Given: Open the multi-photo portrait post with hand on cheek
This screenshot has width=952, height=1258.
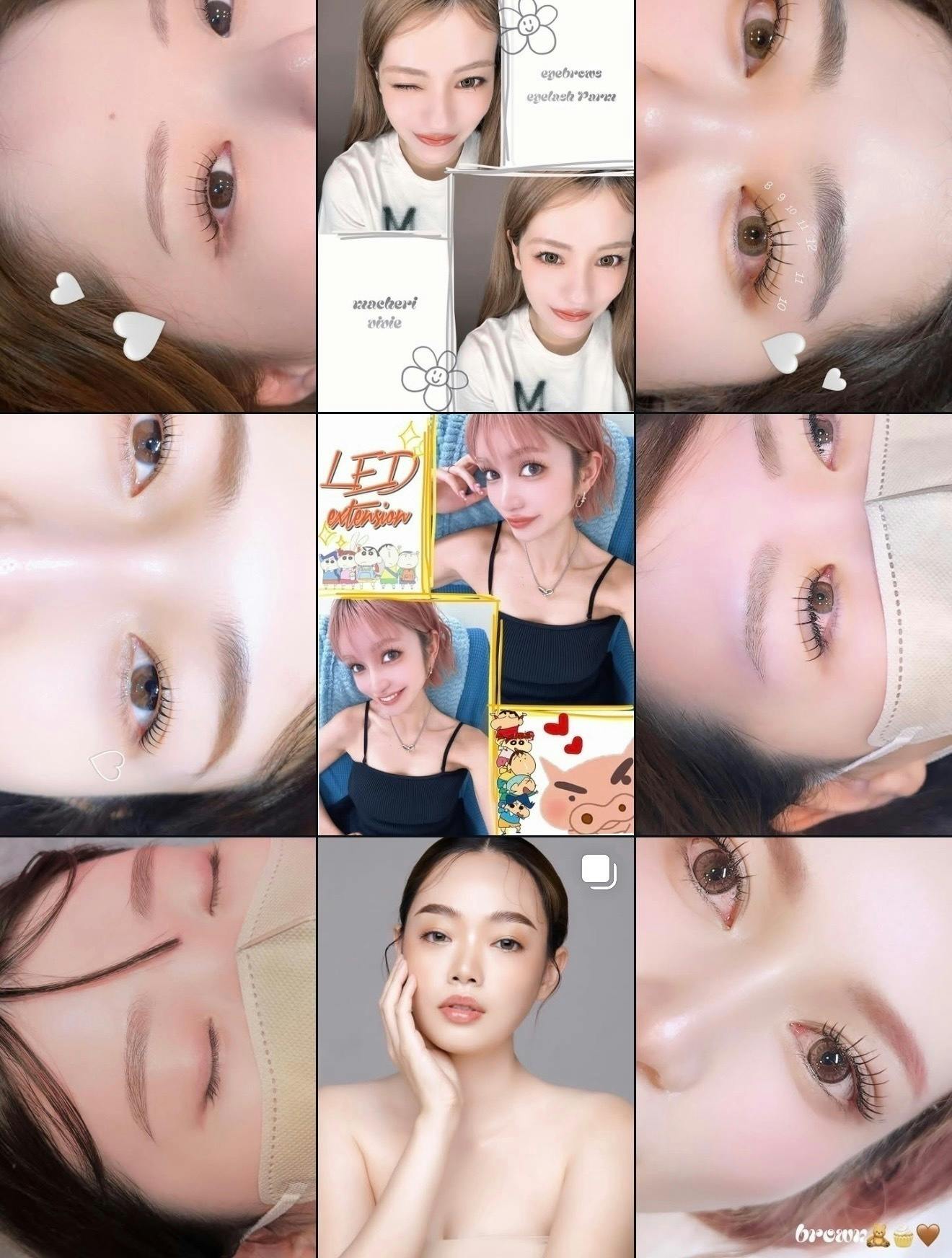Looking at the screenshot, I should point(476,1047).
